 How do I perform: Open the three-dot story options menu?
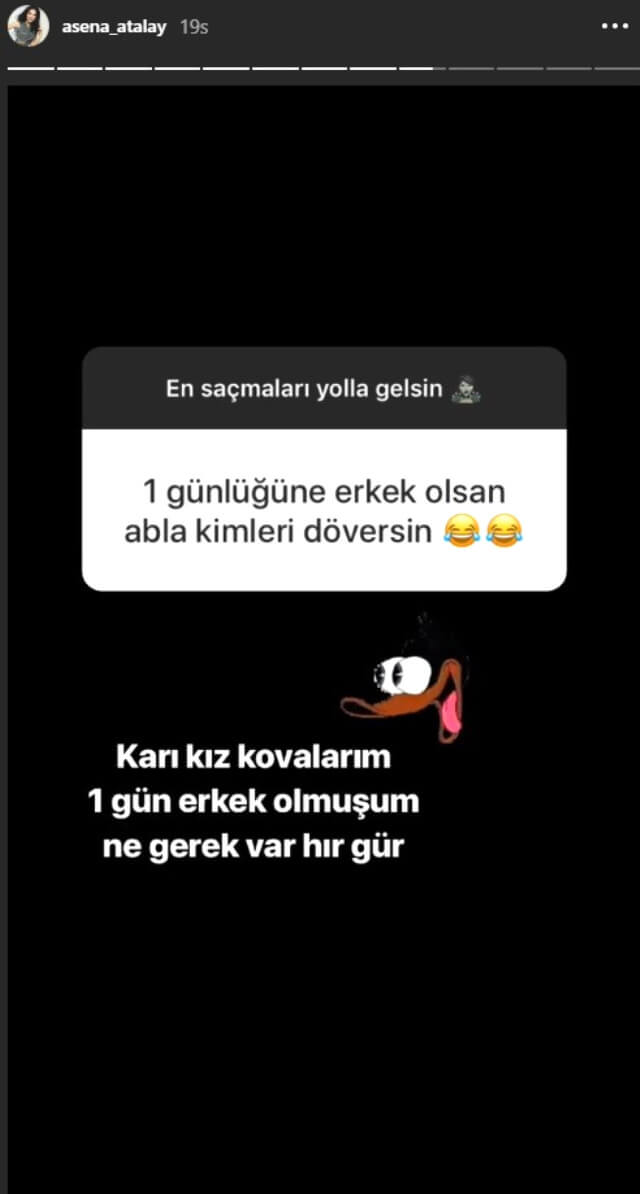[x=614, y=28]
